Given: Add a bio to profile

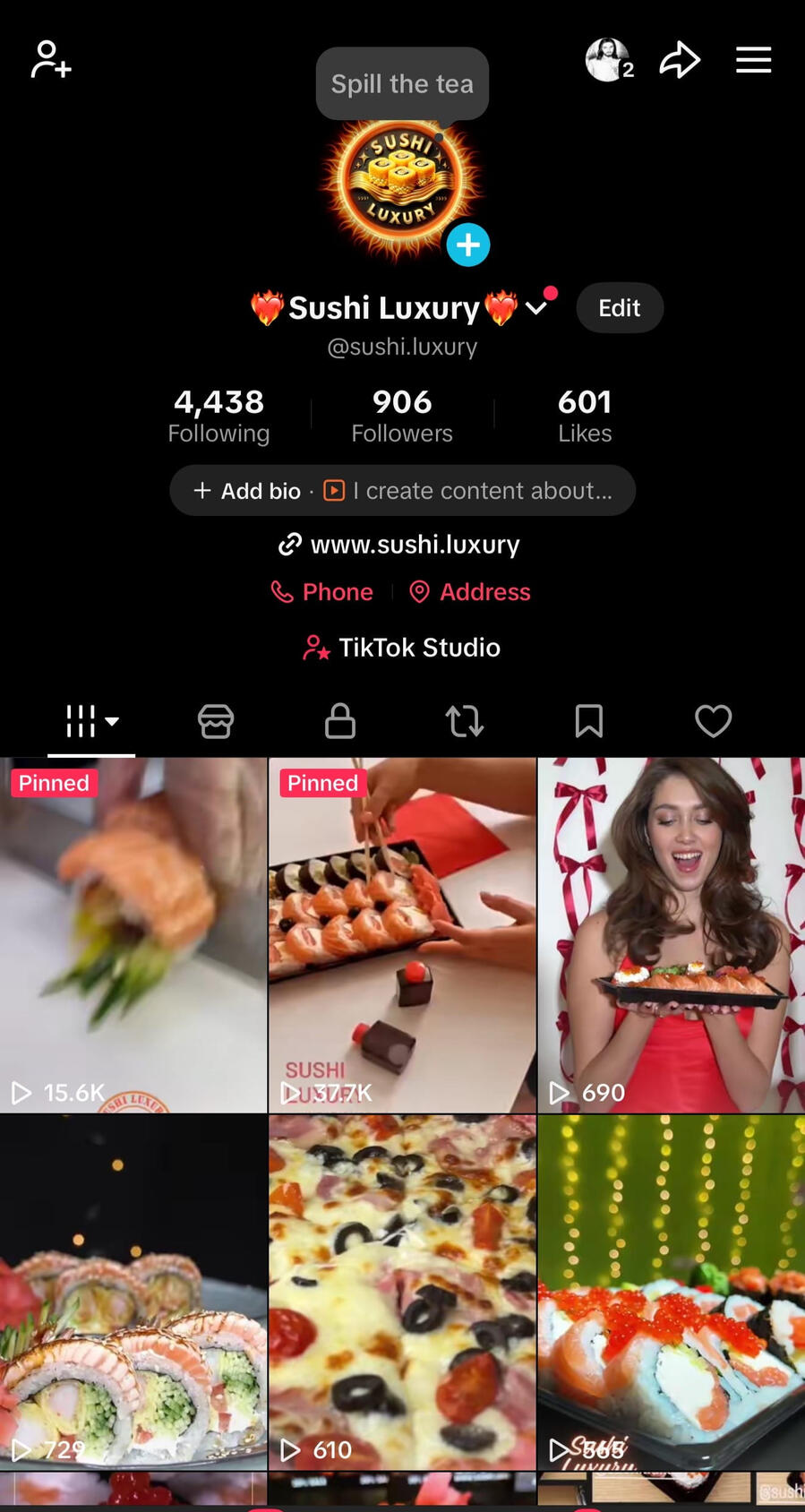Looking at the screenshot, I should pos(248,491).
